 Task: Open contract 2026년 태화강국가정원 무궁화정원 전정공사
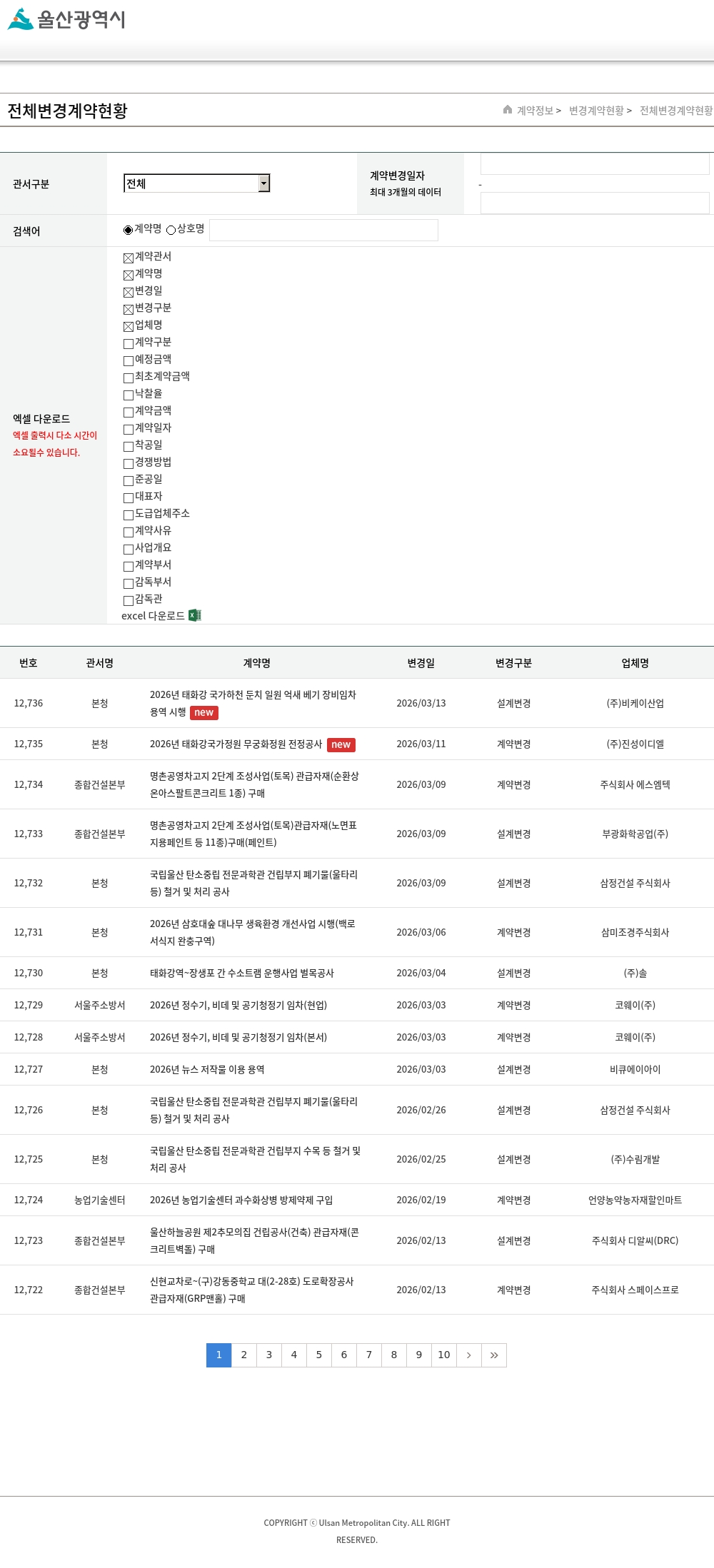236,744
